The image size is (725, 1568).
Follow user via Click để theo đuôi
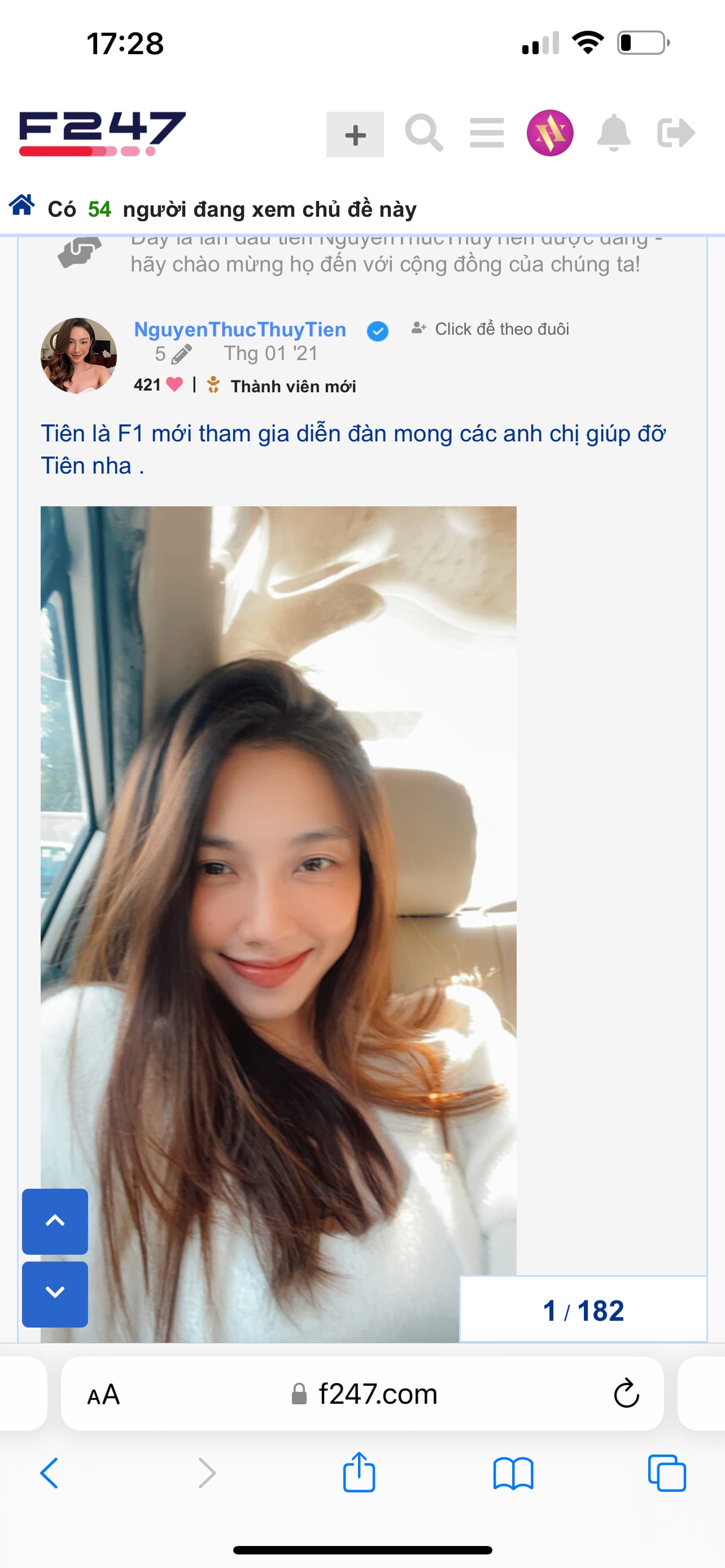pos(491,329)
